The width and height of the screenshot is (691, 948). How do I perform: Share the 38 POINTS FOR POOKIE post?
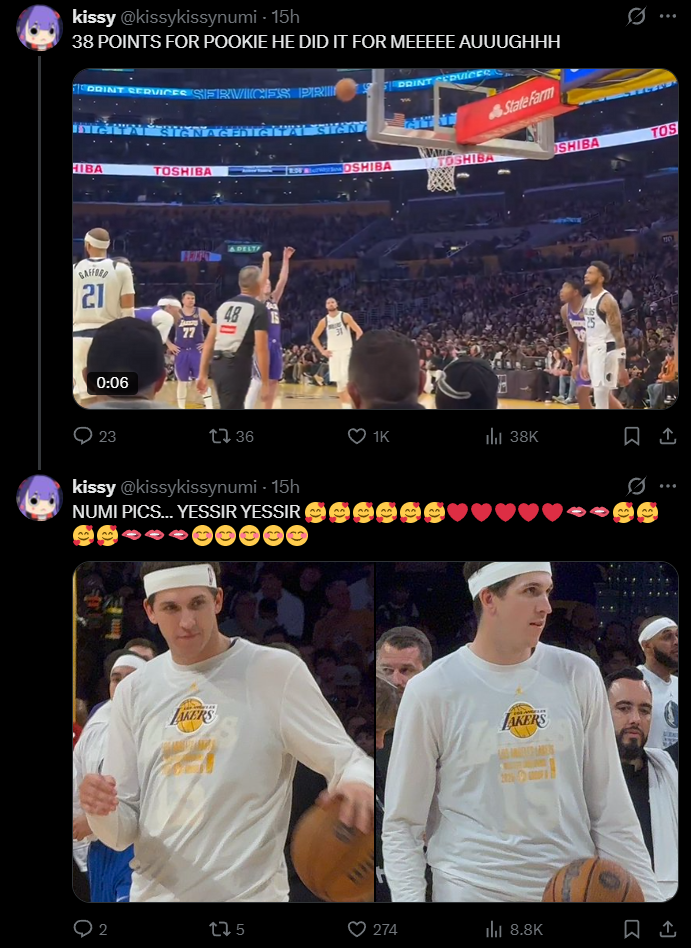[x=667, y=436]
